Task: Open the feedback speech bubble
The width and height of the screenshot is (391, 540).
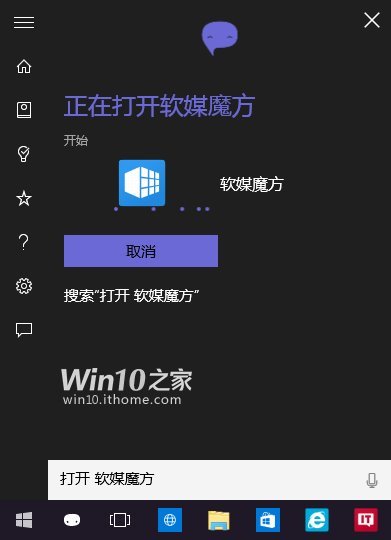Action: (x=24, y=330)
